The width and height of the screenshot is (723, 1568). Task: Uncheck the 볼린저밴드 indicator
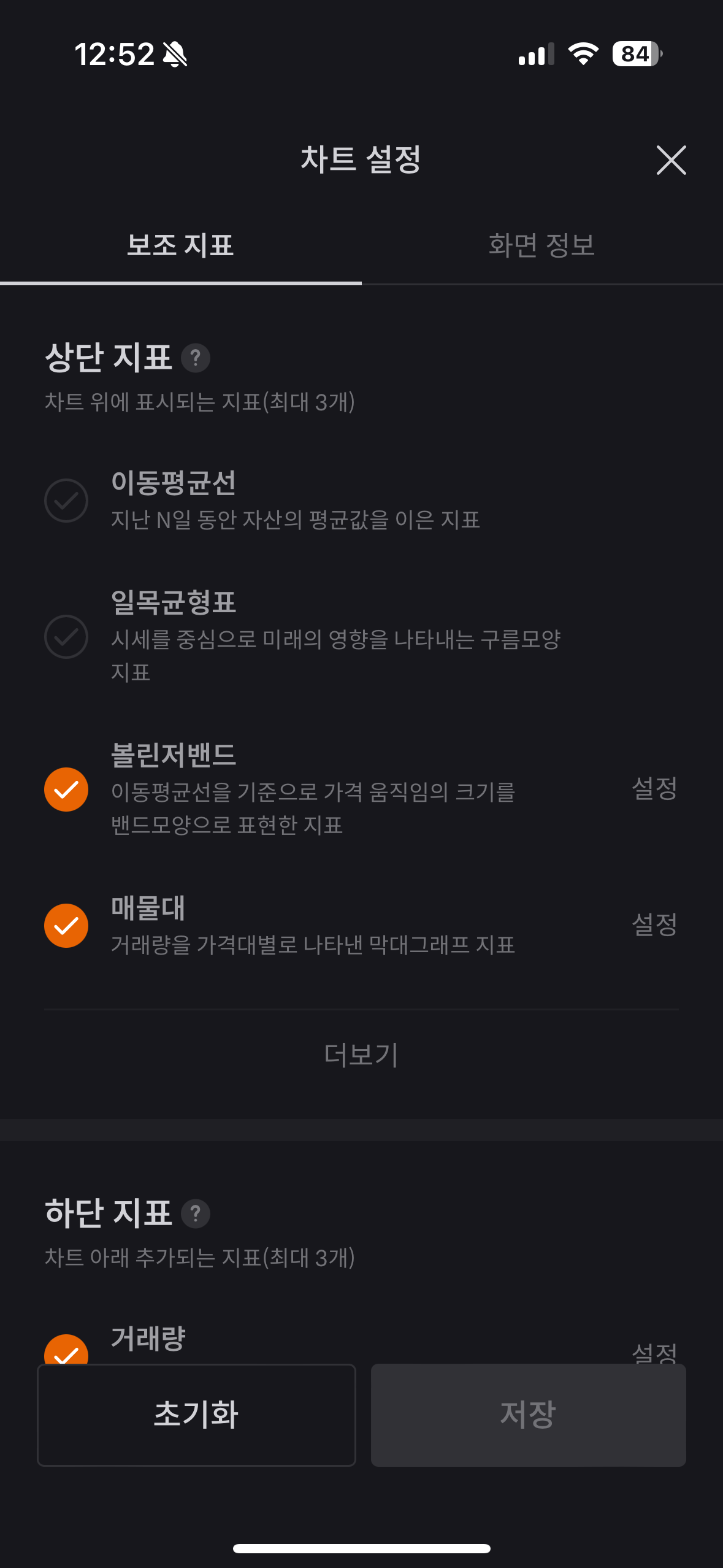(66, 790)
